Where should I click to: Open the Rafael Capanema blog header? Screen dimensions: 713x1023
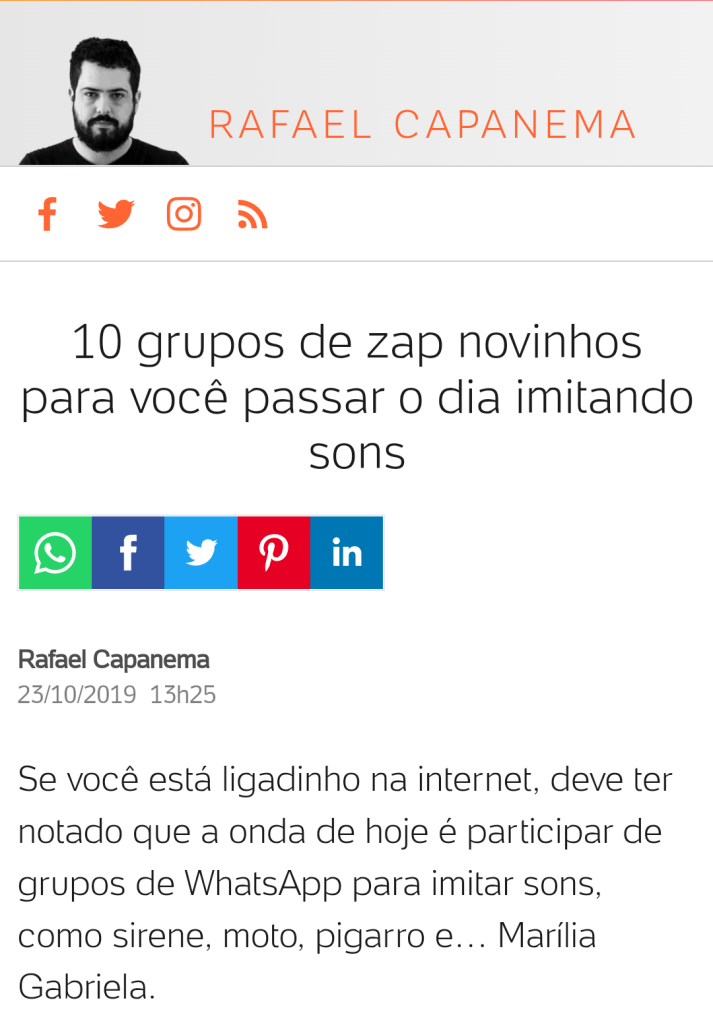pos(422,125)
